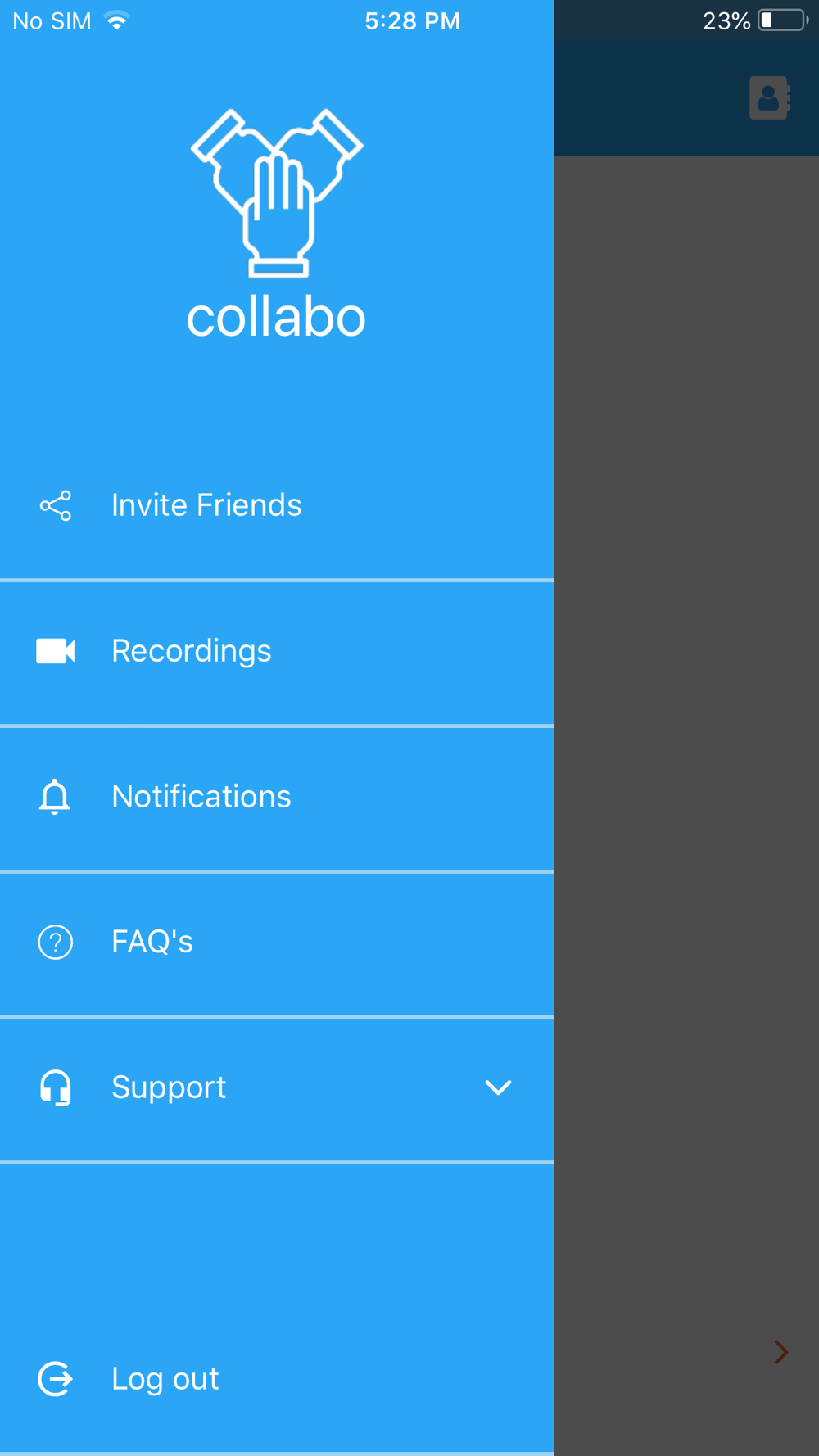Open Notifications
The height and width of the screenshot is (1456, 819).
pyautogui.click(x=201, y=796)
